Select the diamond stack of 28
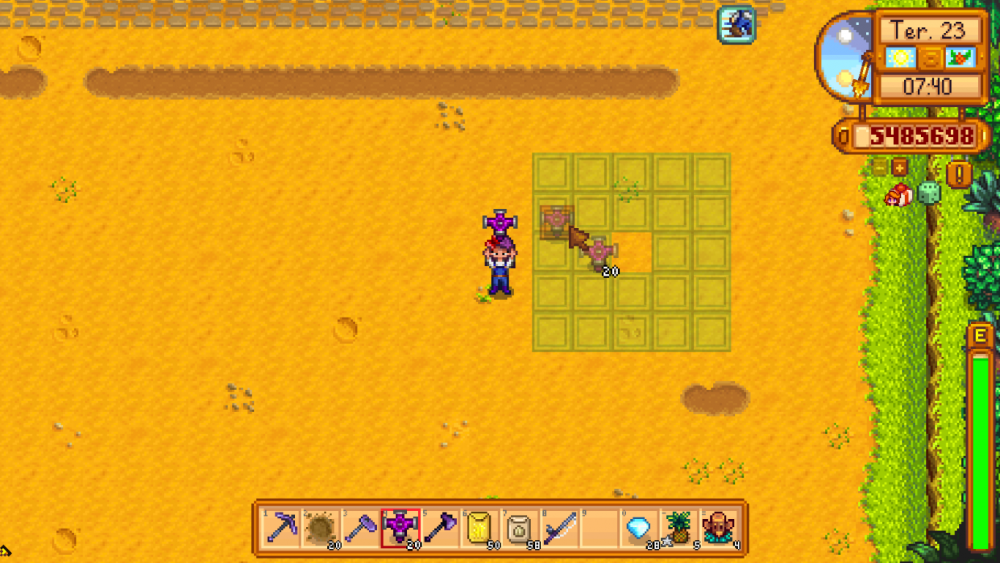 click(637, 526)
